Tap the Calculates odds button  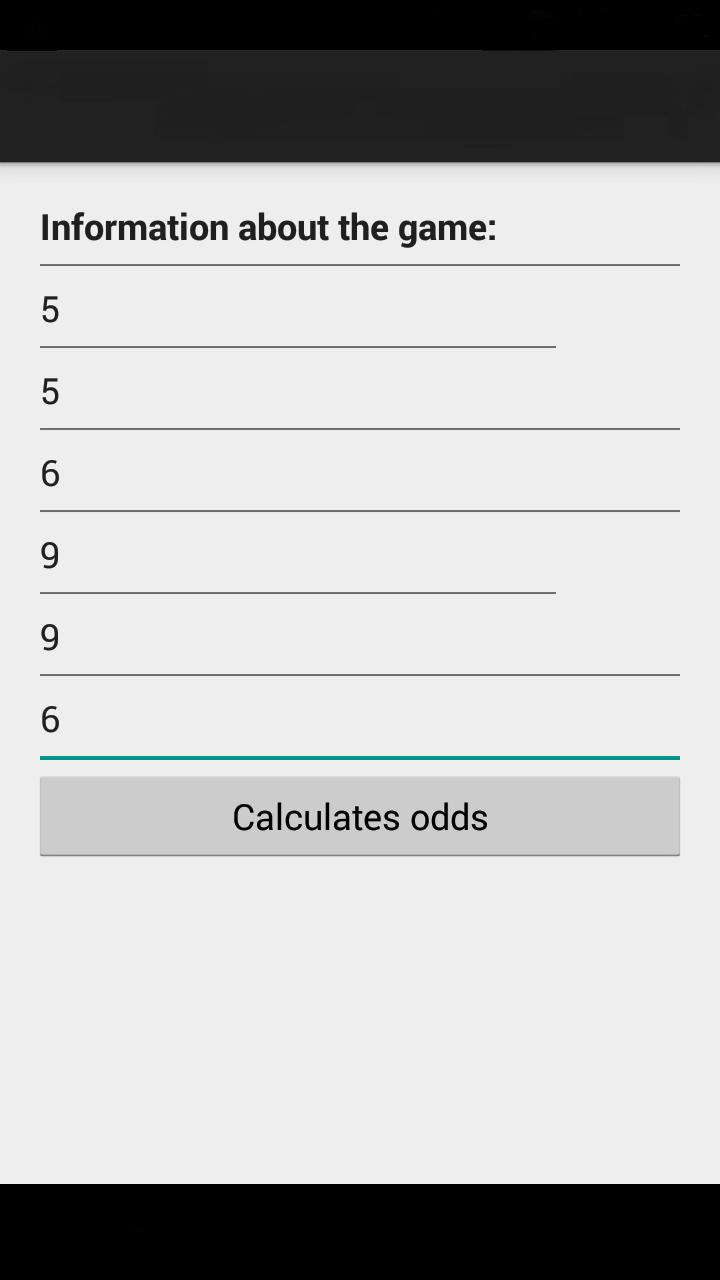pyautogui.click(x=360, y=816)
